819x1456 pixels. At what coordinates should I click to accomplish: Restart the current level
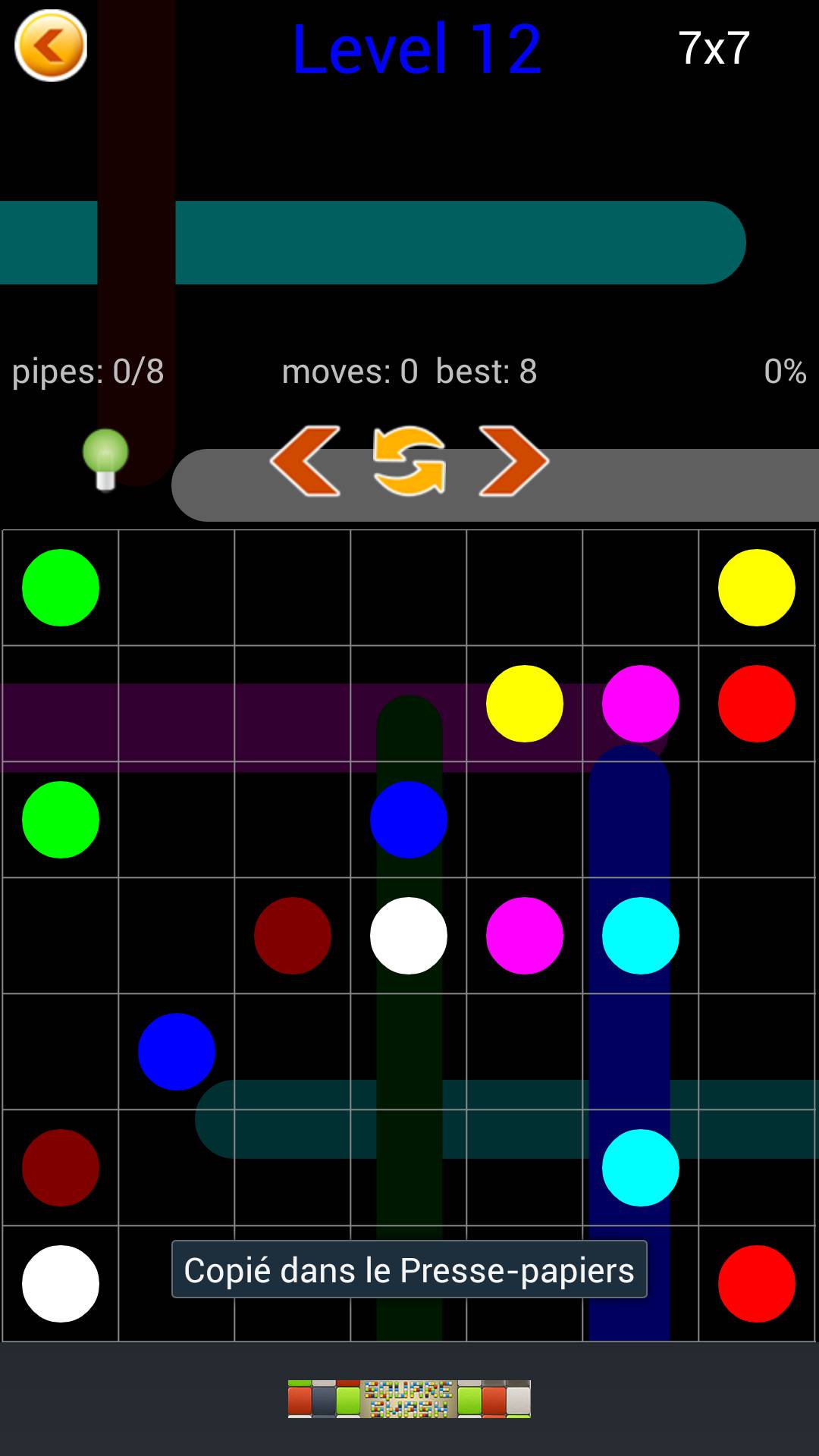coord(409,461)
